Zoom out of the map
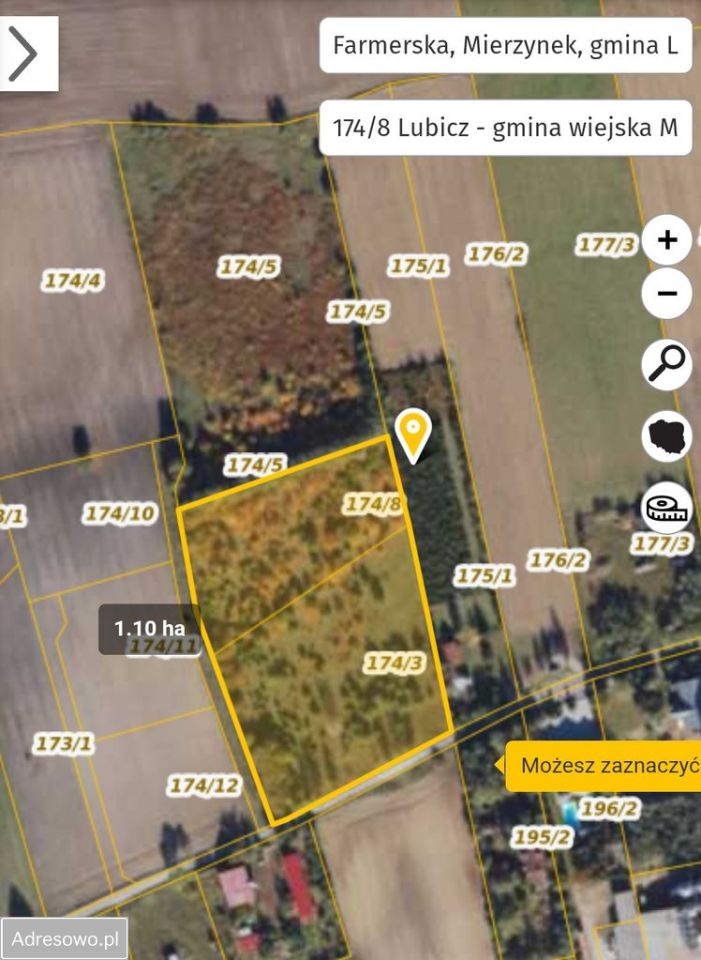701x960 pixels. (667, 294)
